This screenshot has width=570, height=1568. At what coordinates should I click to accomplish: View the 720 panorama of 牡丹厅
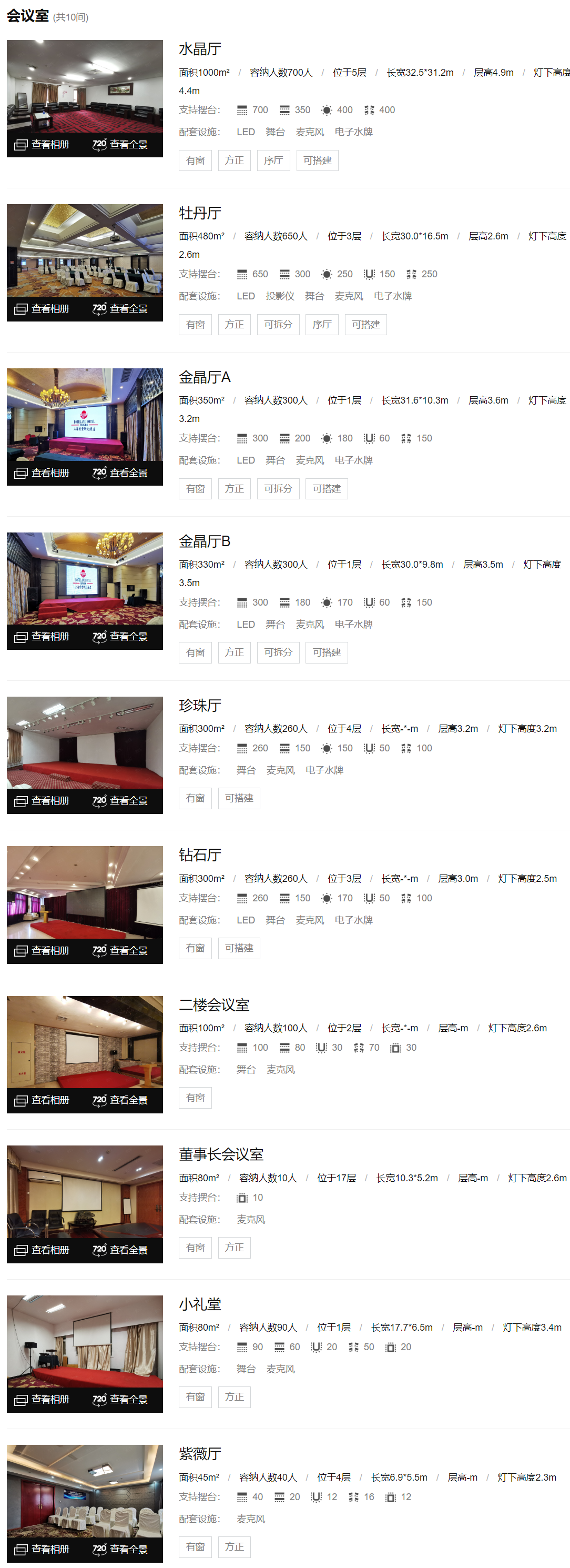tap(120, 309)
